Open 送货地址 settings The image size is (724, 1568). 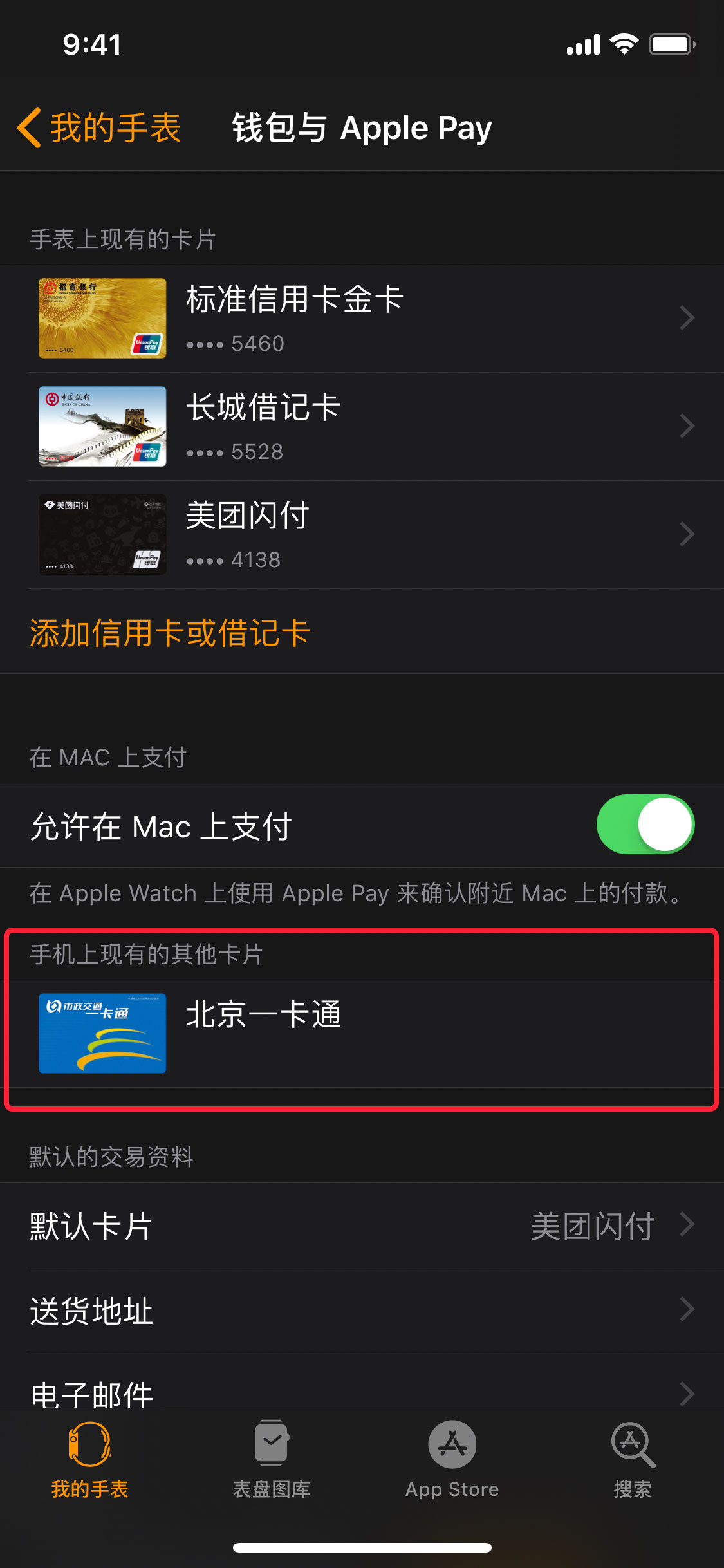(x=362, y=1310)
